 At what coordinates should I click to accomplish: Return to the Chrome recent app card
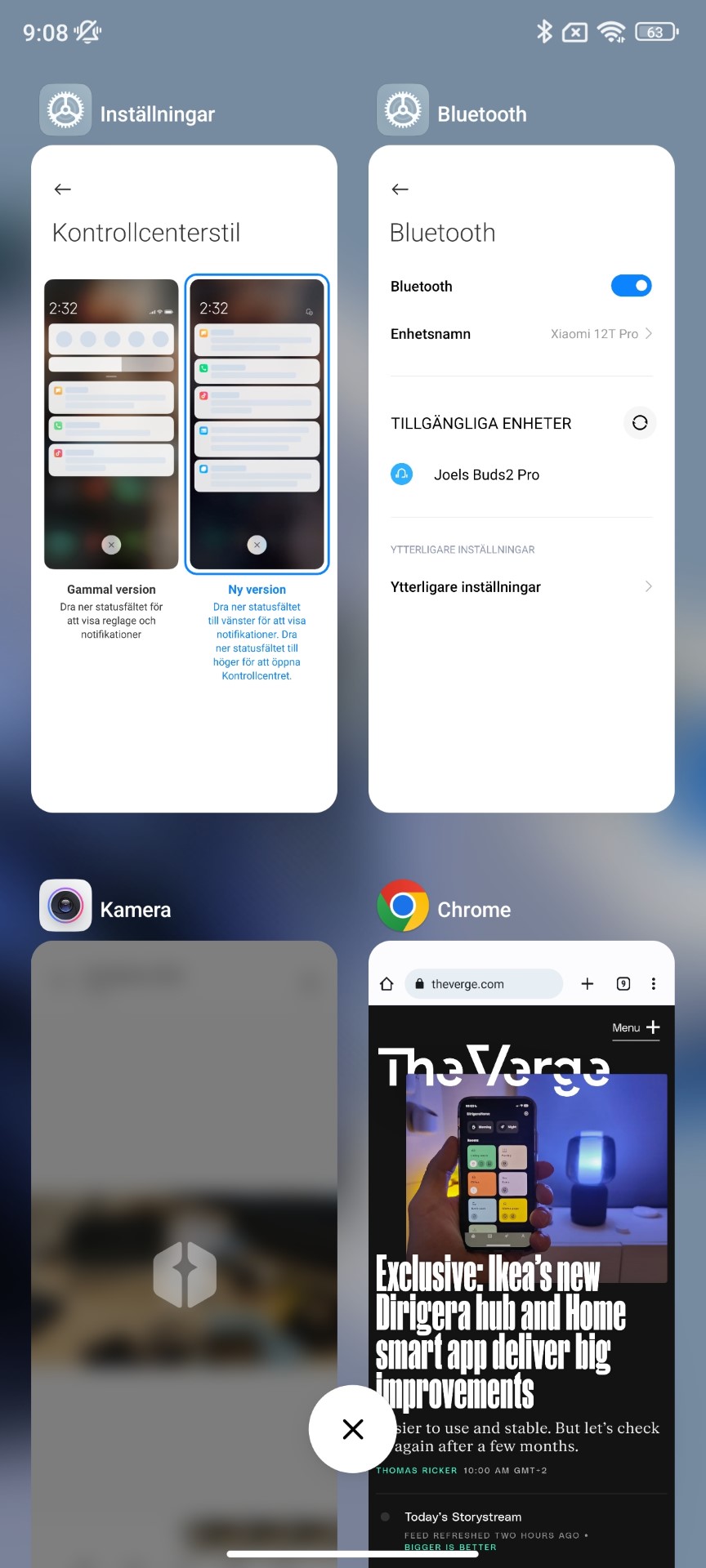click(x=521, y=1225)
